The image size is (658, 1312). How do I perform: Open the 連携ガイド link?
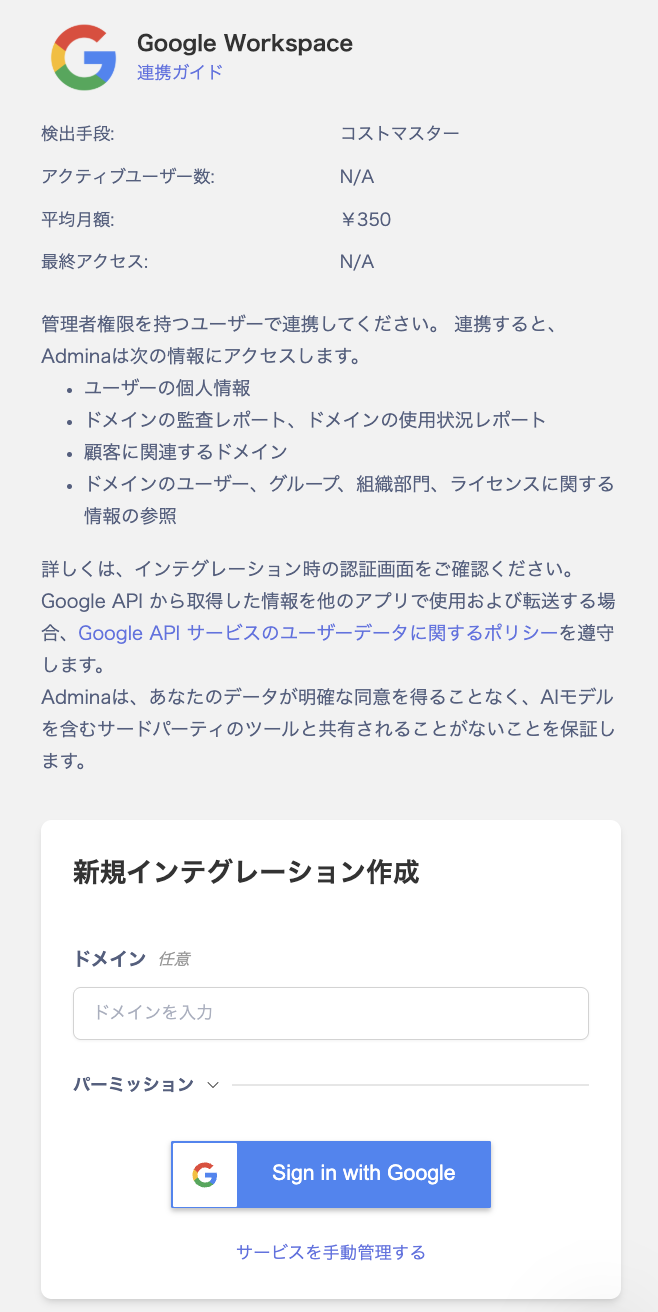180,72
